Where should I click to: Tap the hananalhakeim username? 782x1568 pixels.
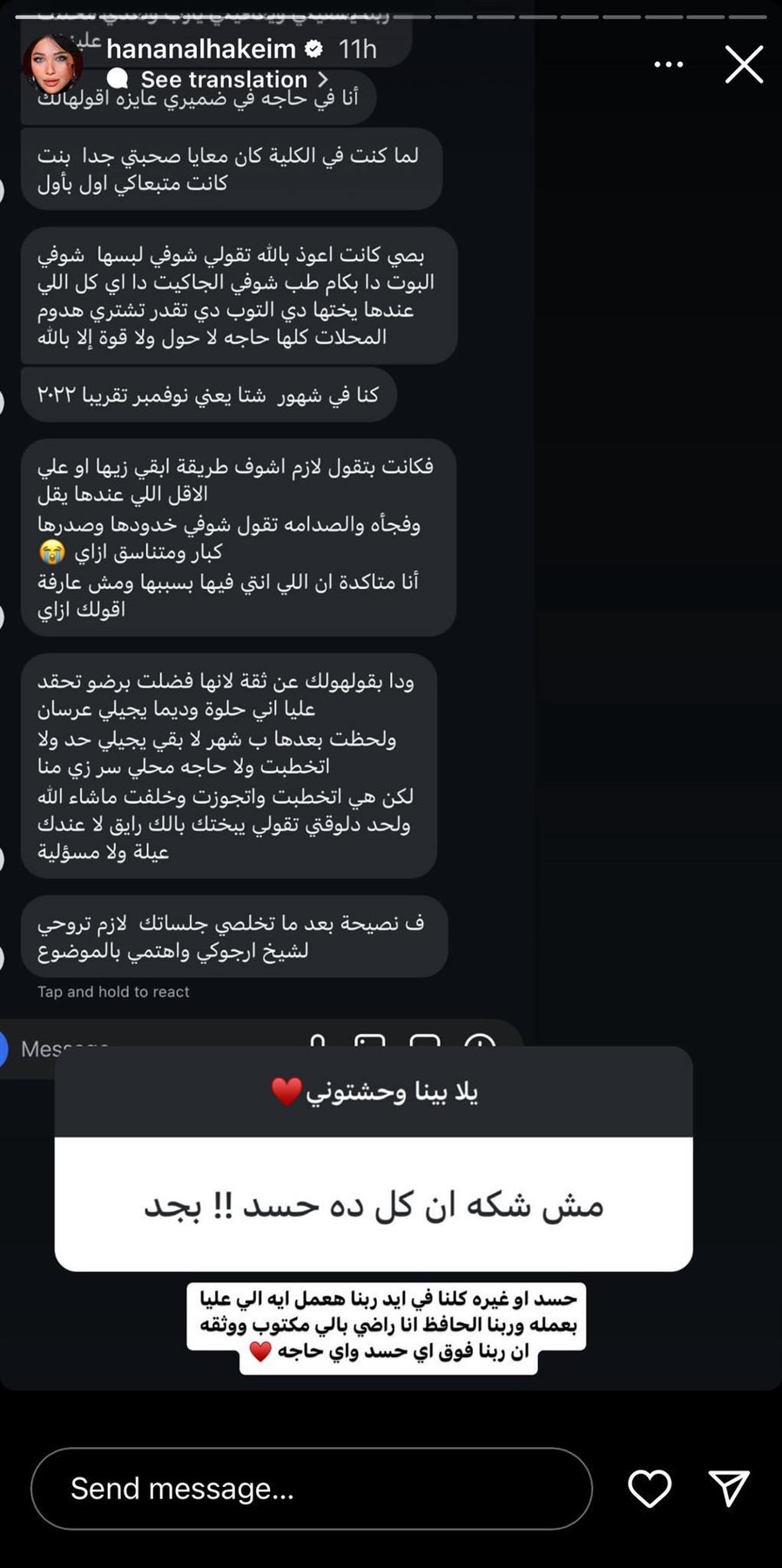(201, 49)
